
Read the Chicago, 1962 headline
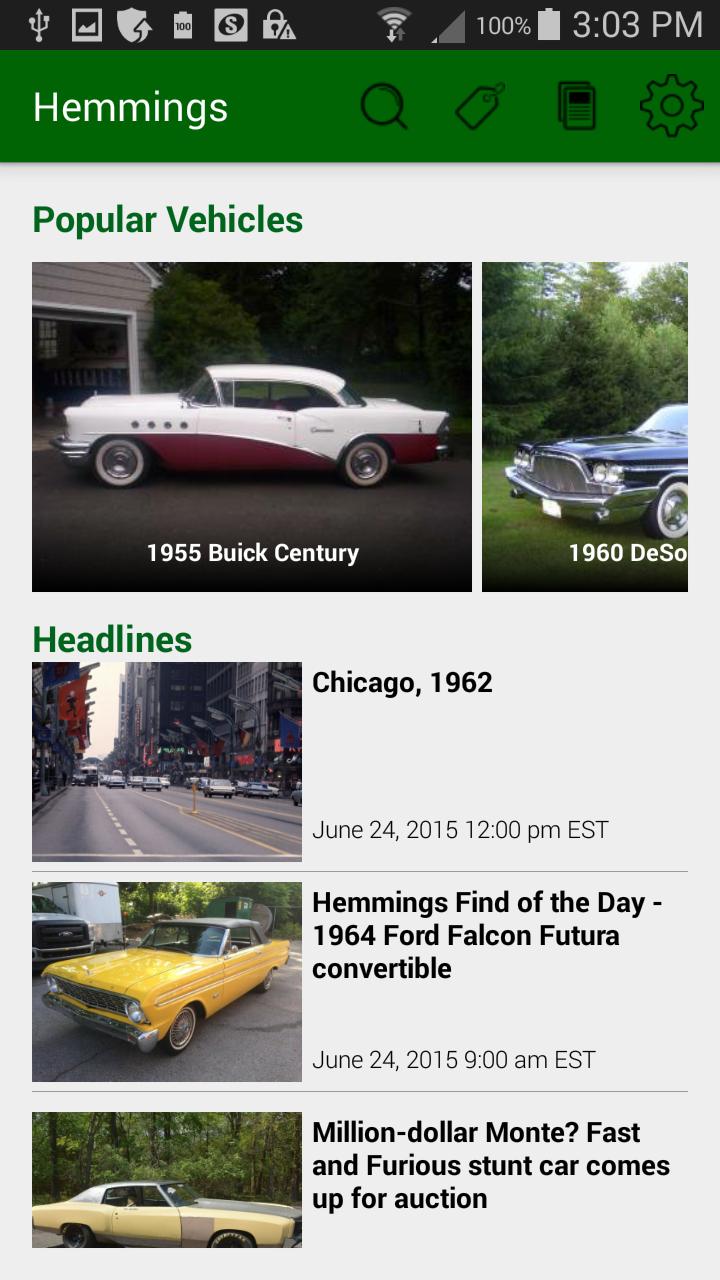pyautogui.click(x=402, y=683)
